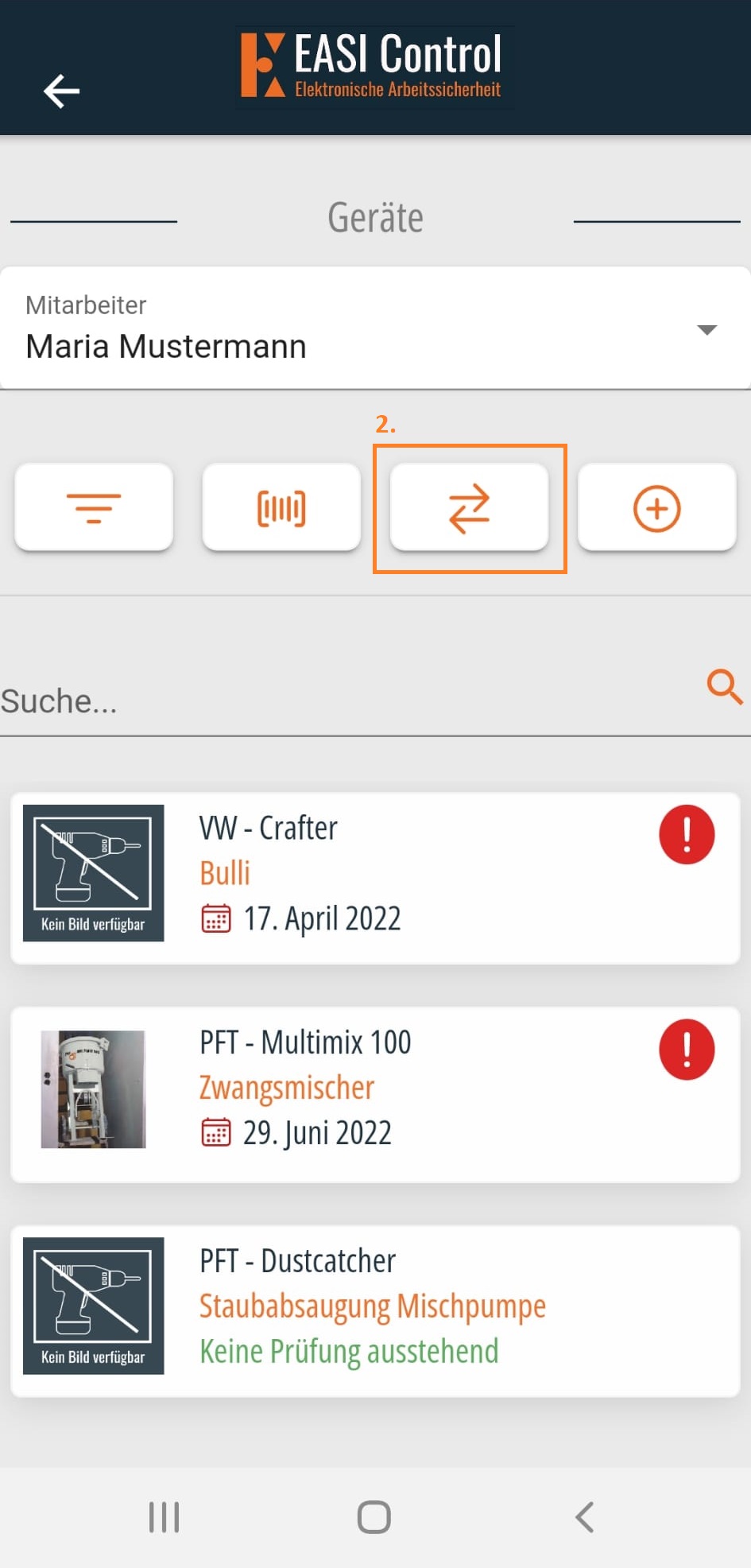Add a new device with the plus icon
Image resolution: width=751 pixels, height=1568 pixels.
point(656,507)
